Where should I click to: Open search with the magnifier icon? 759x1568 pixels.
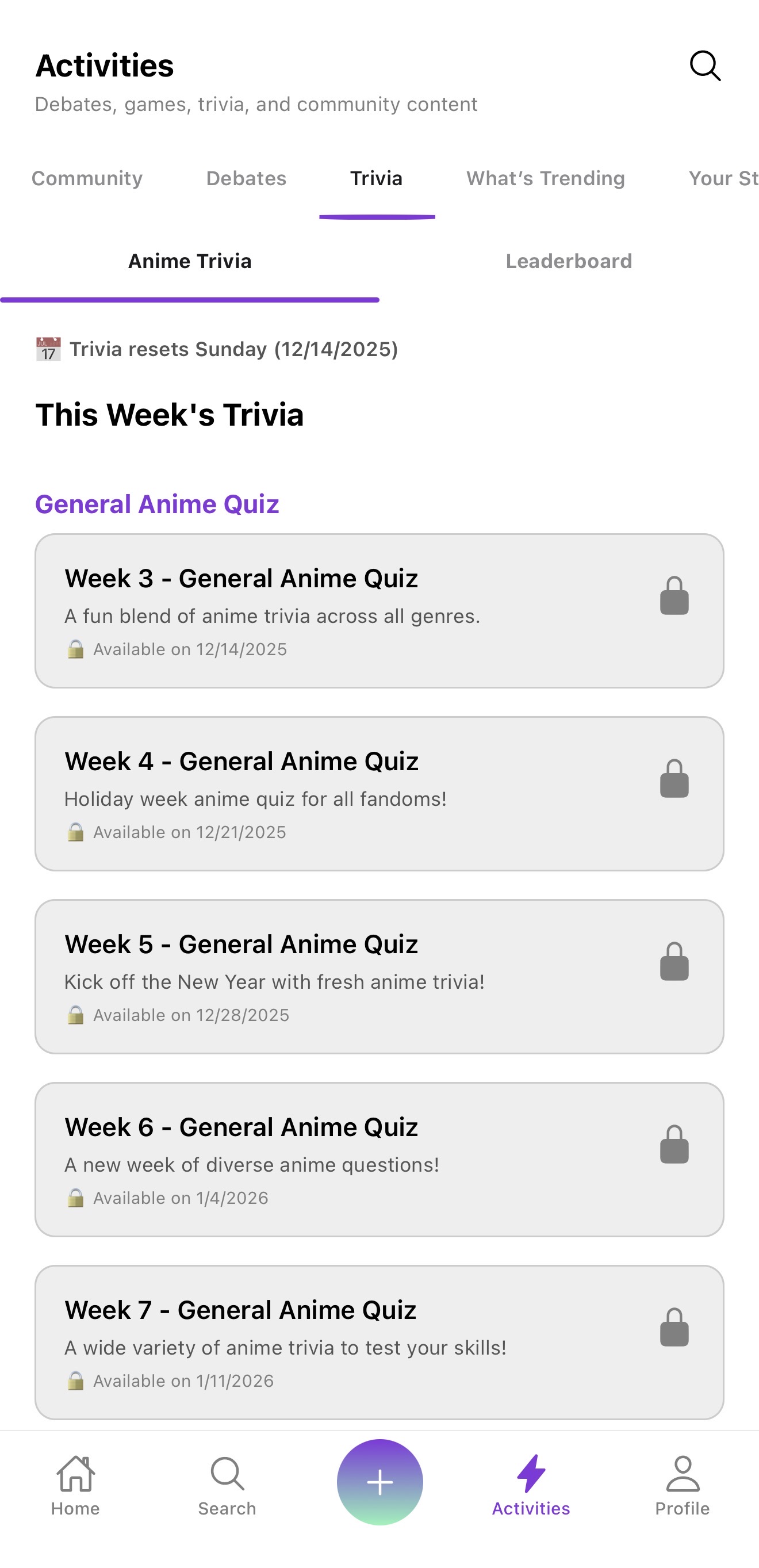click(x=705, y=65)
